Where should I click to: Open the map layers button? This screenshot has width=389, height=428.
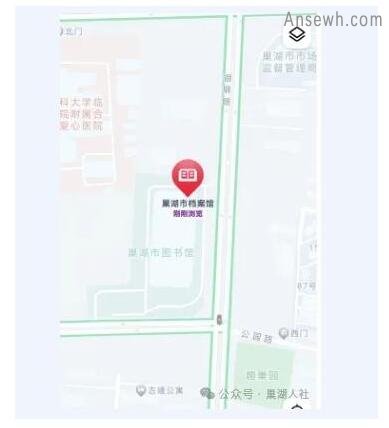(x=297, y=35)
